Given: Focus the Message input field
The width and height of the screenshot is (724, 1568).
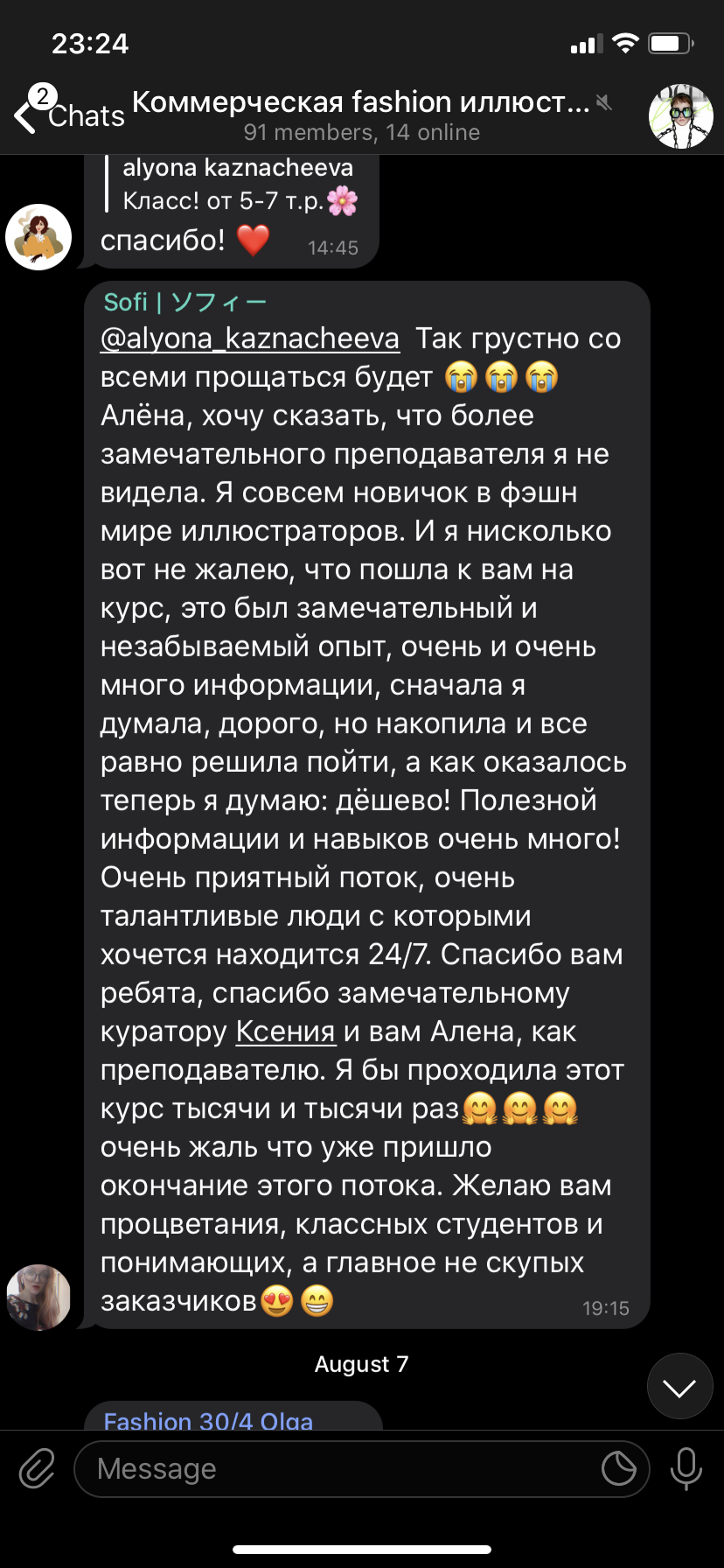Looking at the screenshot, I should (341, 1469).
